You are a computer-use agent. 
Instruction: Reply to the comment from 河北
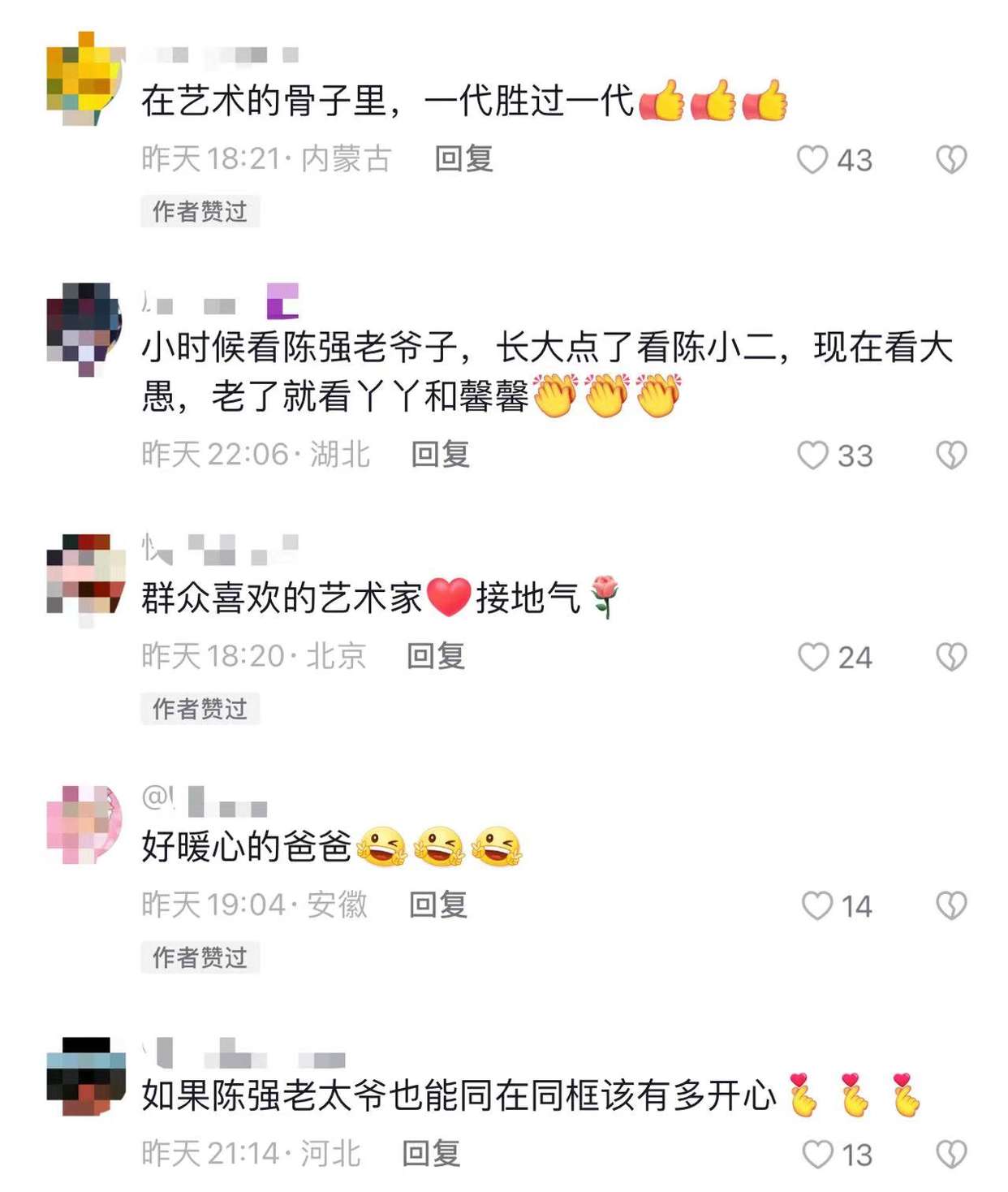pyautogui.click(x=431, y=1153)
